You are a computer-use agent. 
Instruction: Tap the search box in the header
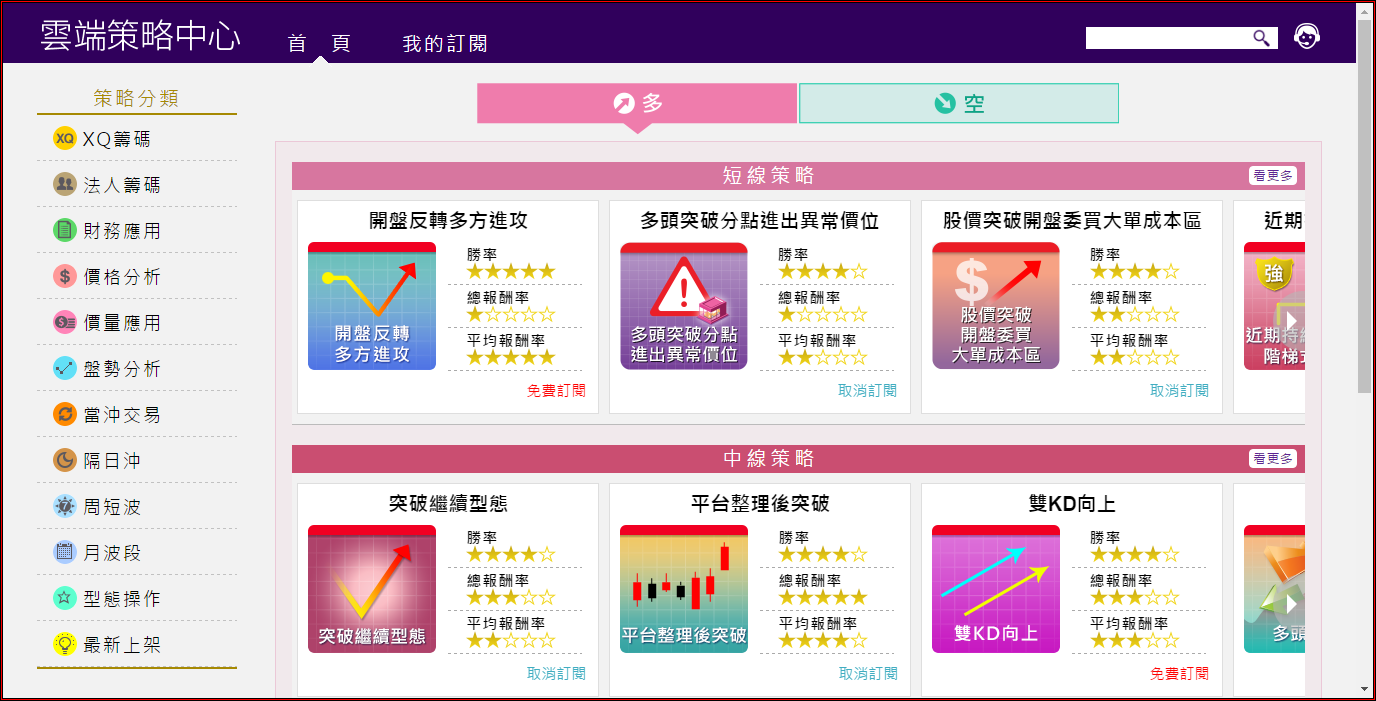click(x=1168, y=38)
